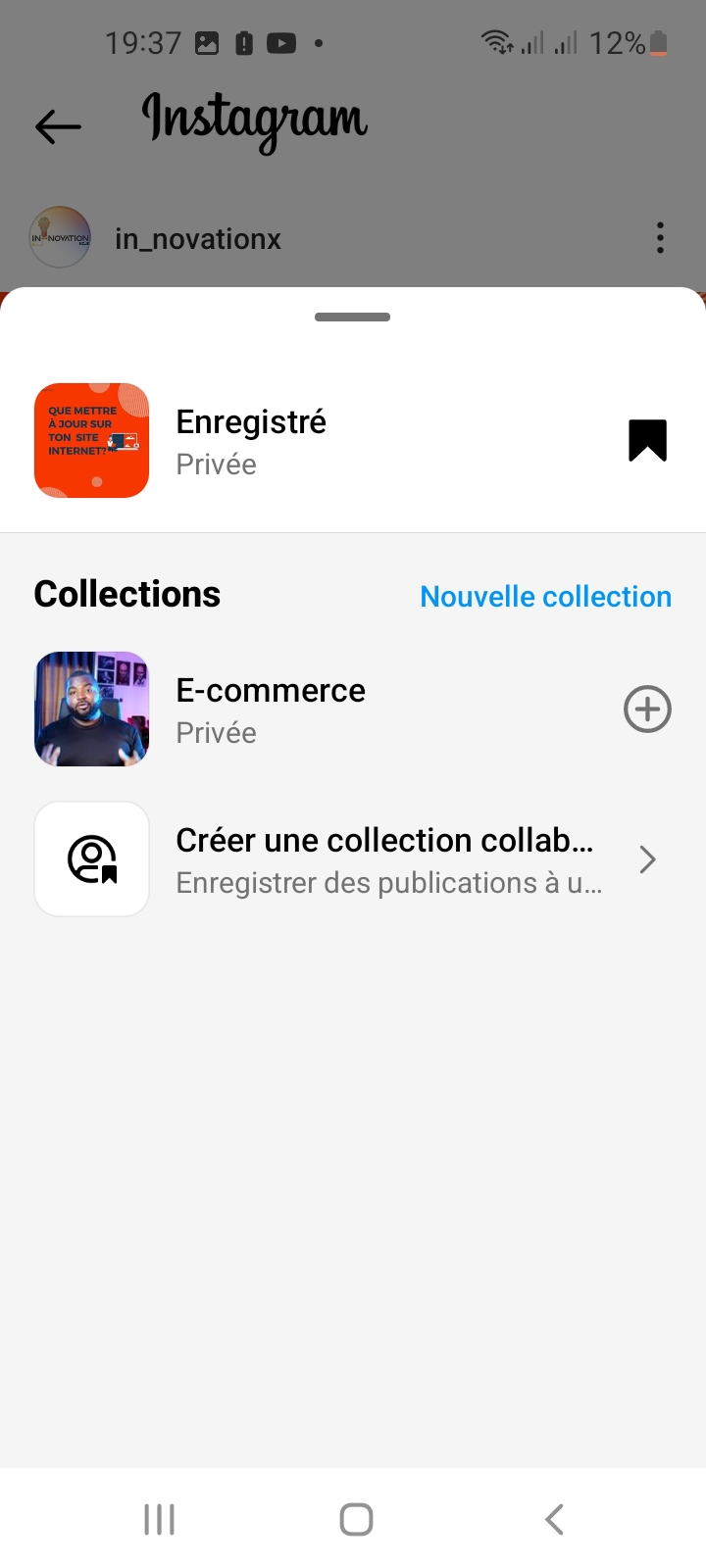Unsave the post via the Enregistré bookmark icon
This screenshot has width=706, height=1568.
647,440
